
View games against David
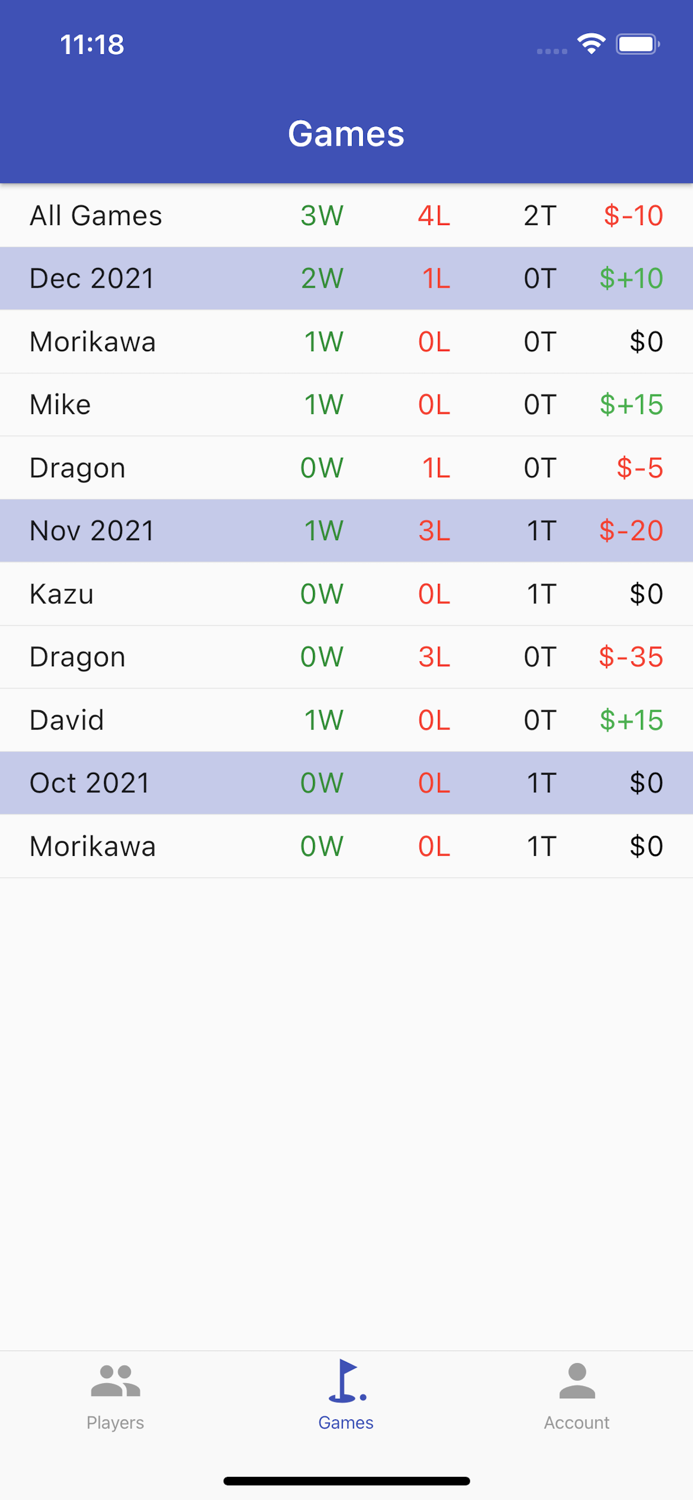[346, 720]
